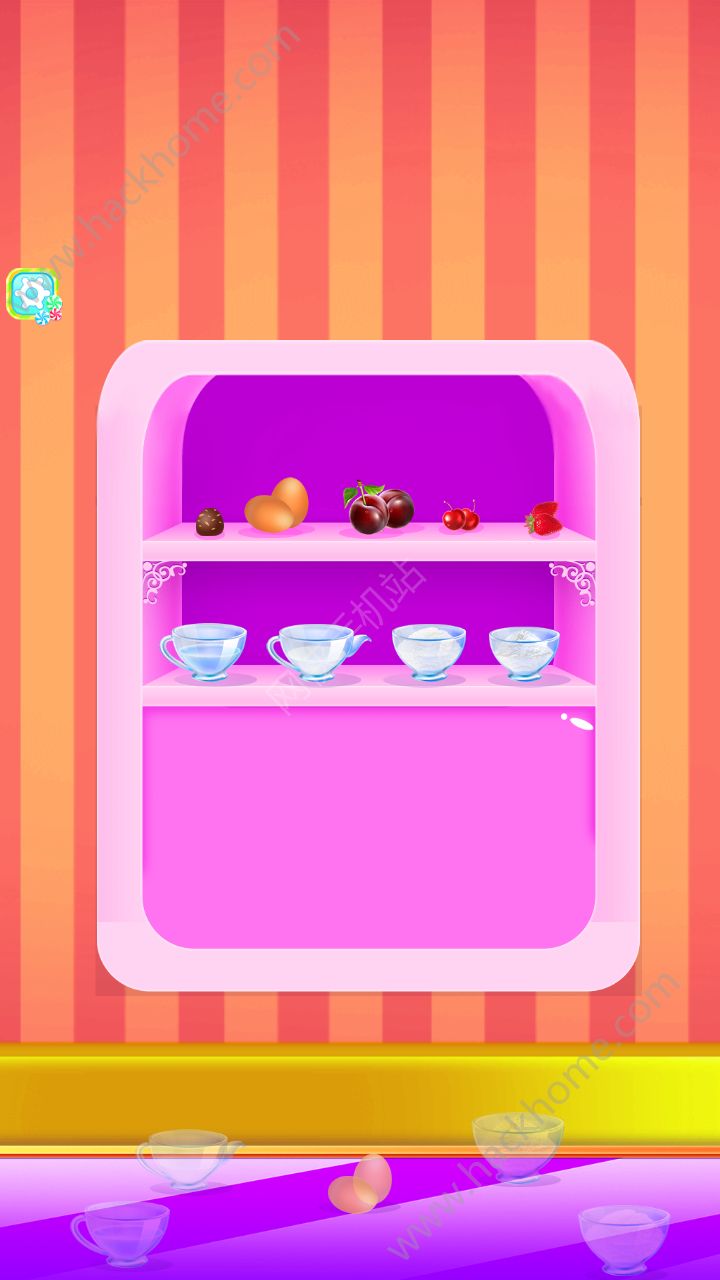Select the glass pitcher cup with spout
720x1280 pixels.
pos(318,652)
